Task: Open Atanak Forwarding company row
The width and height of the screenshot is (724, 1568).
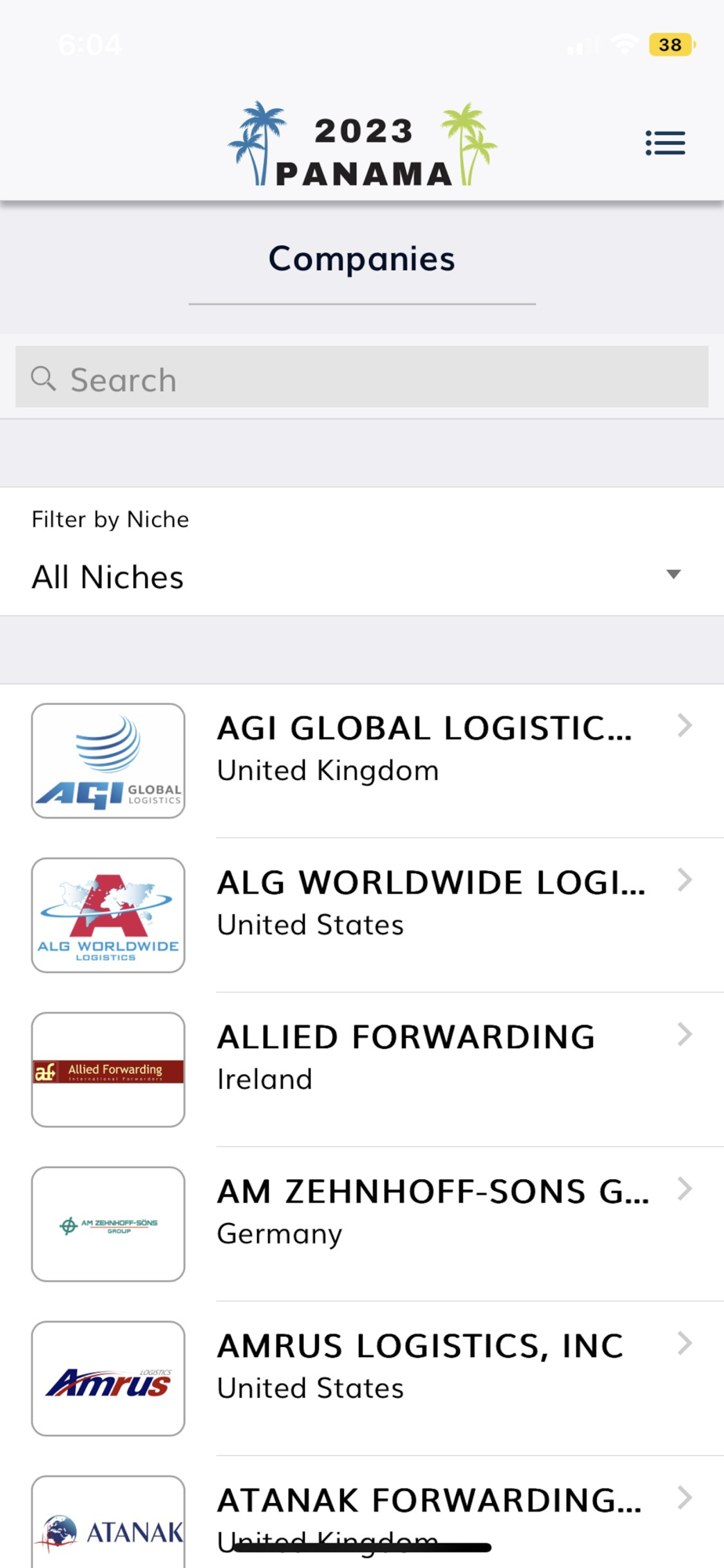Action: [x=362, y=1512]
